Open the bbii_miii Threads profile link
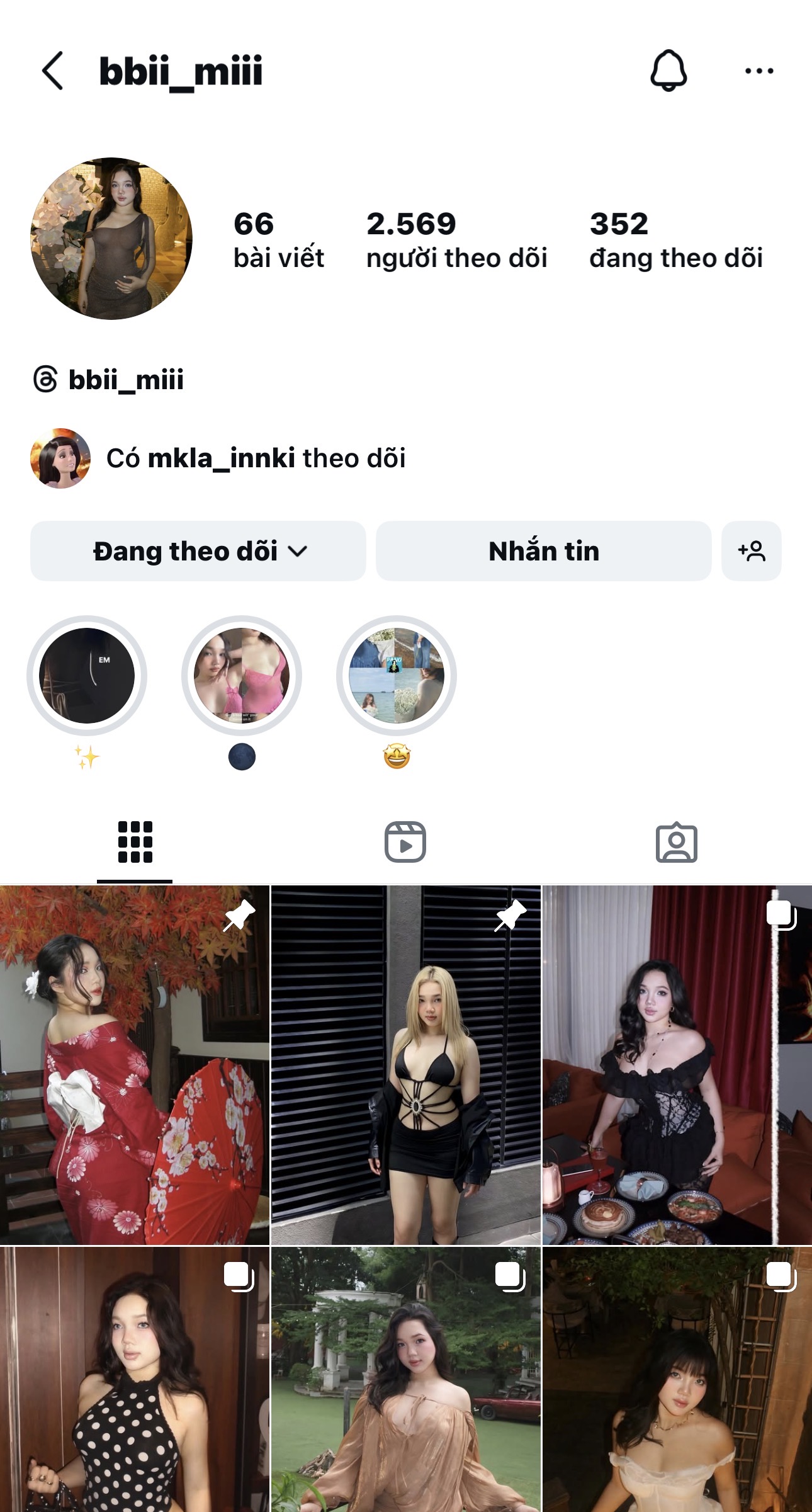Viewport: 812px width, 1512px height. (108, 380)
